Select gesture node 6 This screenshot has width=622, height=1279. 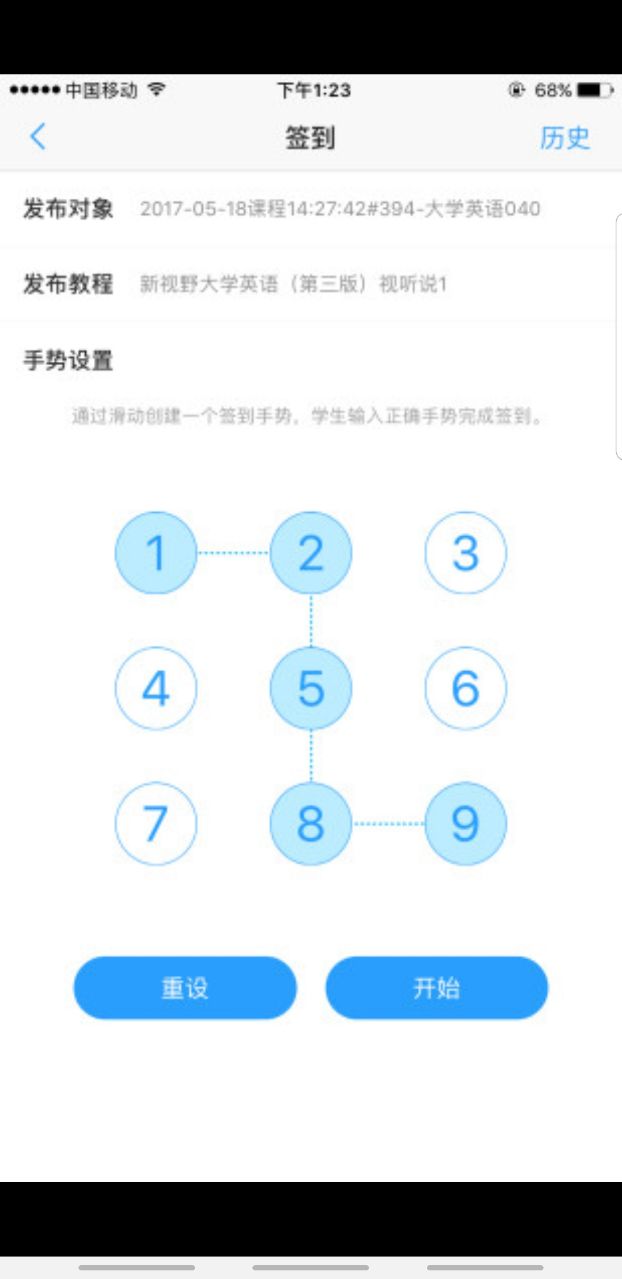(466, 688)
